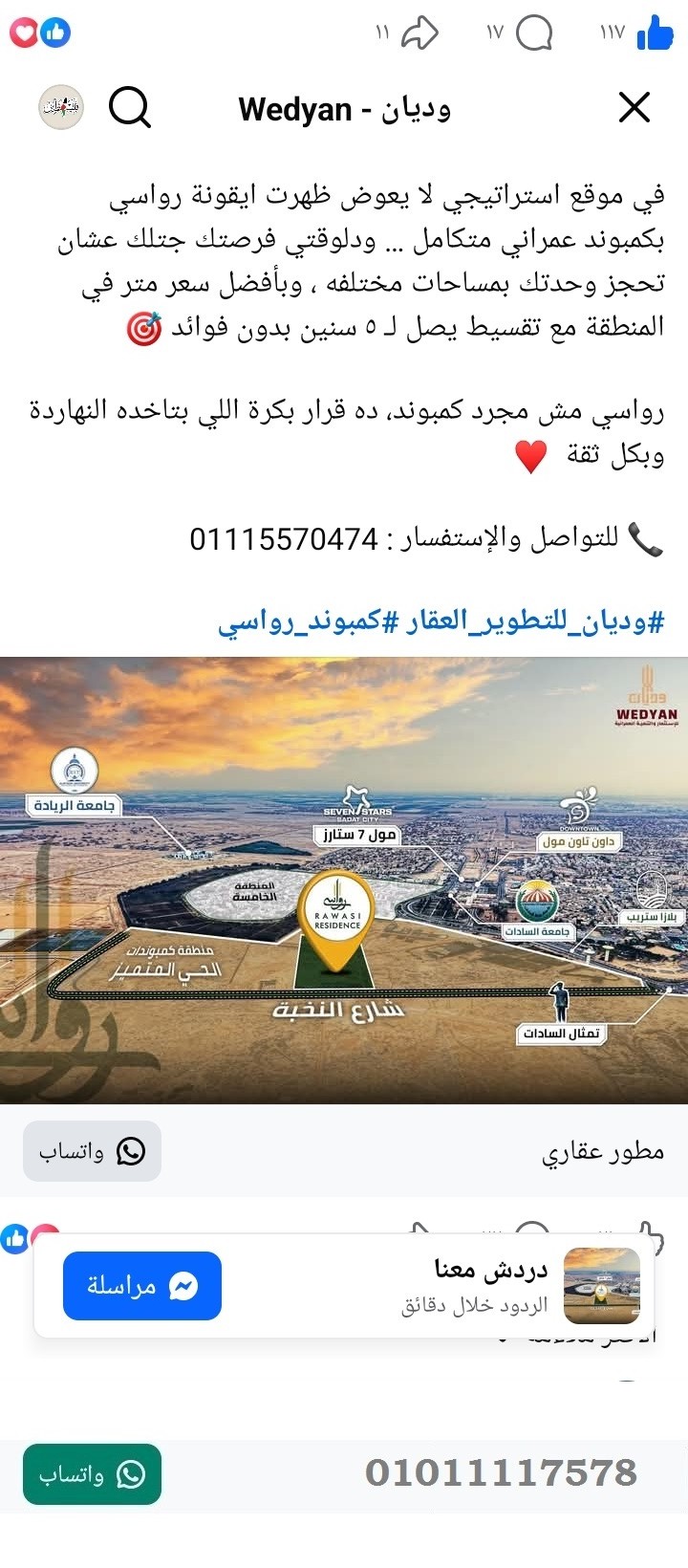Screen dimensions: 688x1568
Task: Click the WhatsApp icon on the واتساب button
Action: (129, 1151)
